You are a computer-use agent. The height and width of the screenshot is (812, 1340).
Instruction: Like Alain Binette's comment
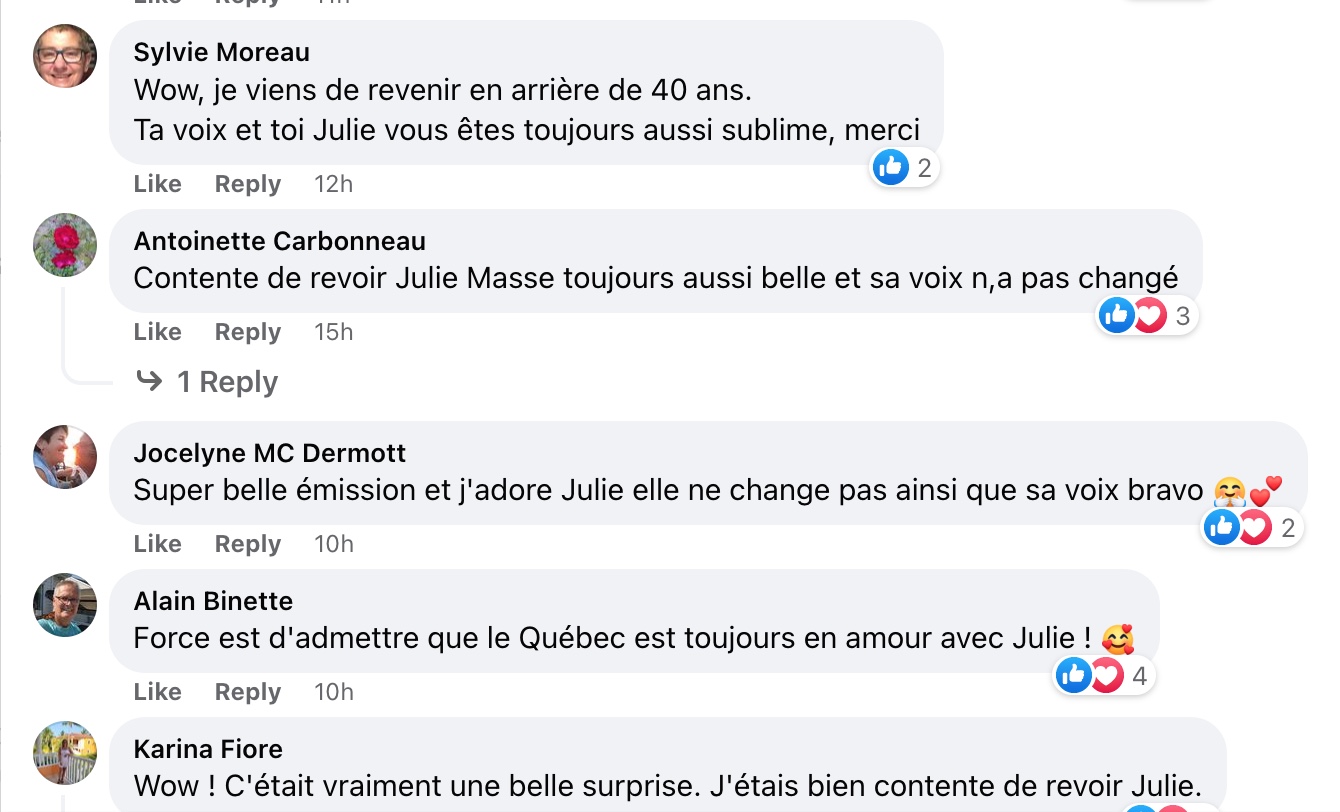coord(157,692)
